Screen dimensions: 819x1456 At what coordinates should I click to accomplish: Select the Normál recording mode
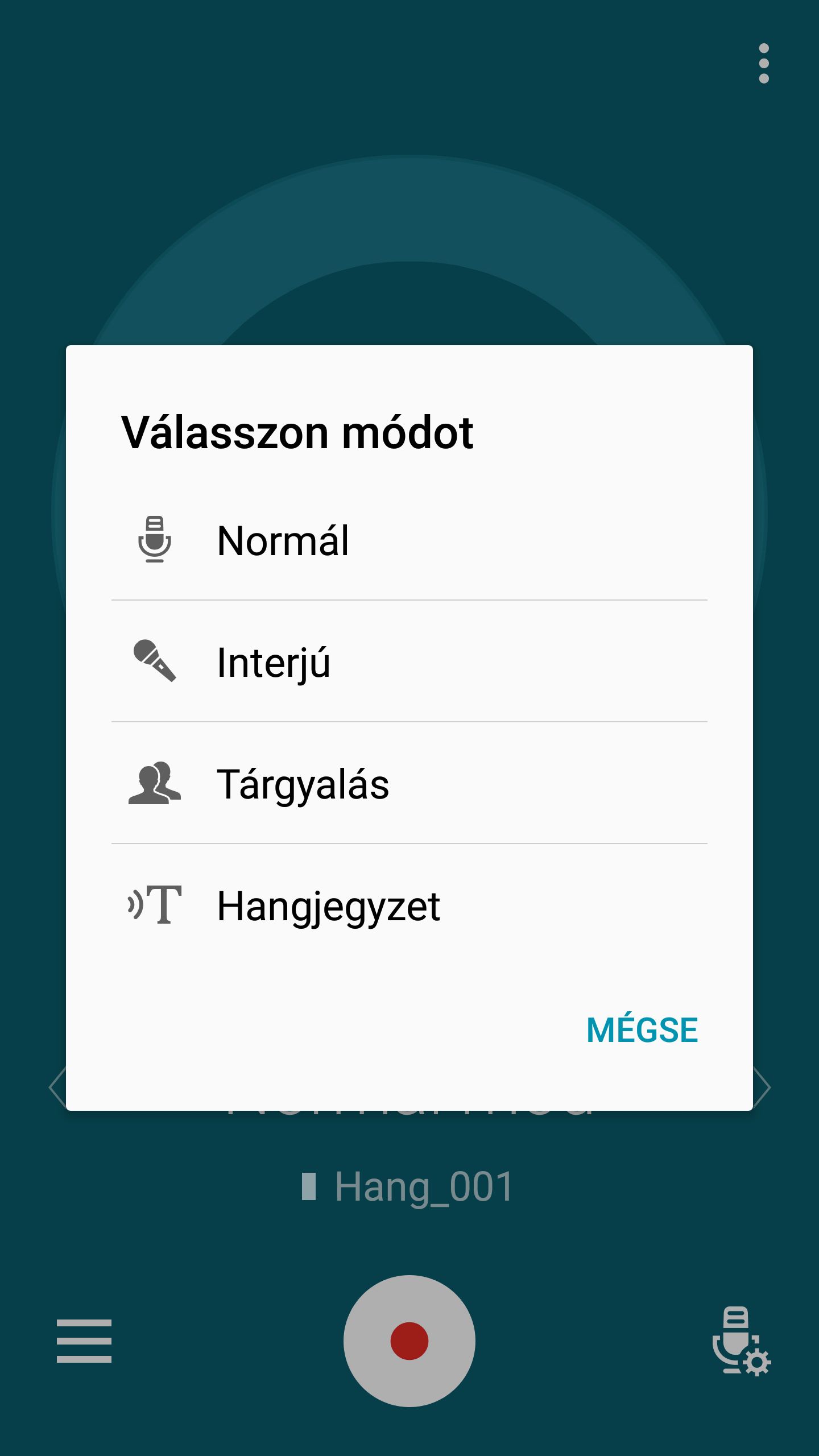tap(409, 540)
